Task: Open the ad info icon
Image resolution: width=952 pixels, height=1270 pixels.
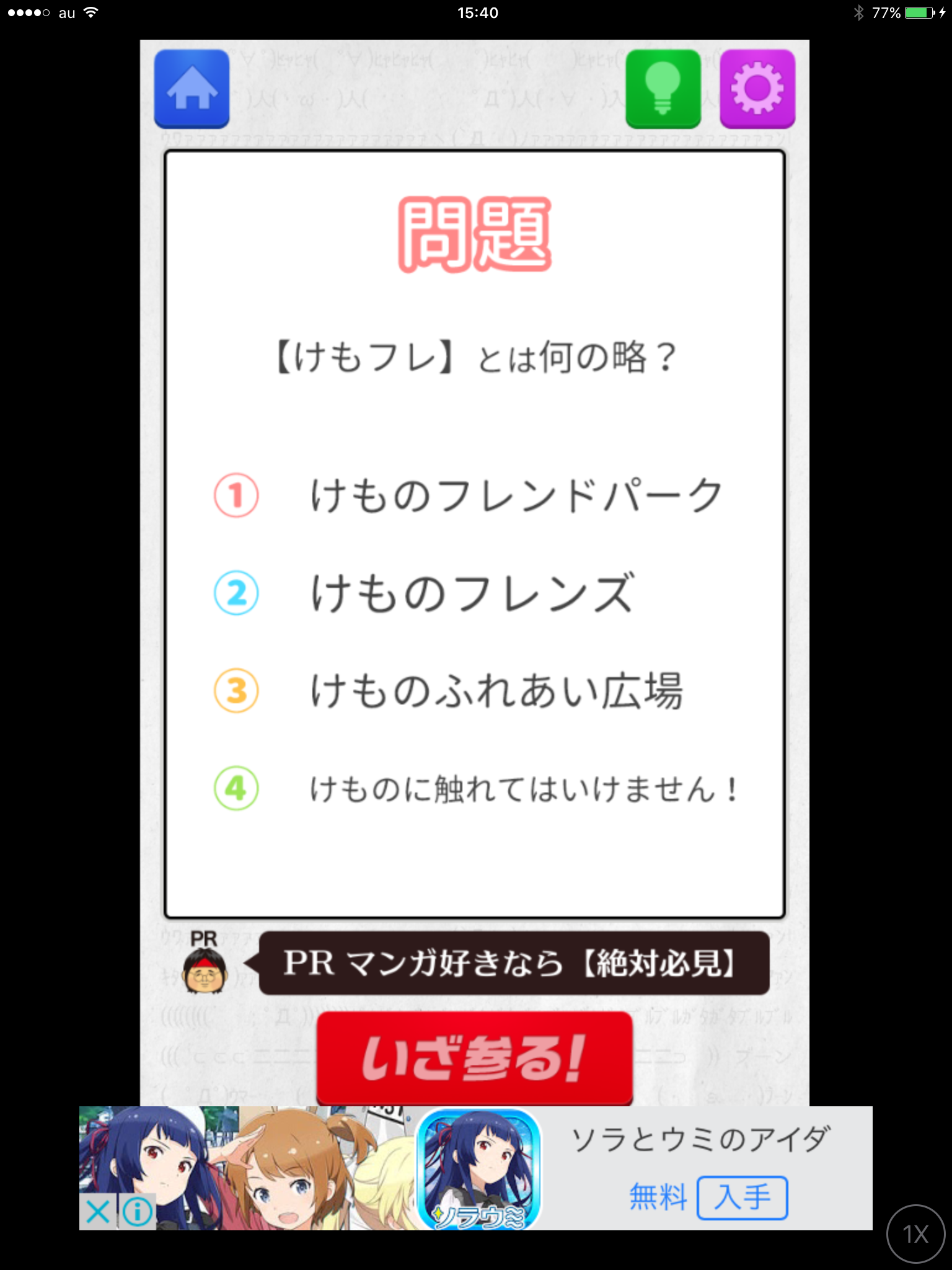Action: pos(137,1211)
